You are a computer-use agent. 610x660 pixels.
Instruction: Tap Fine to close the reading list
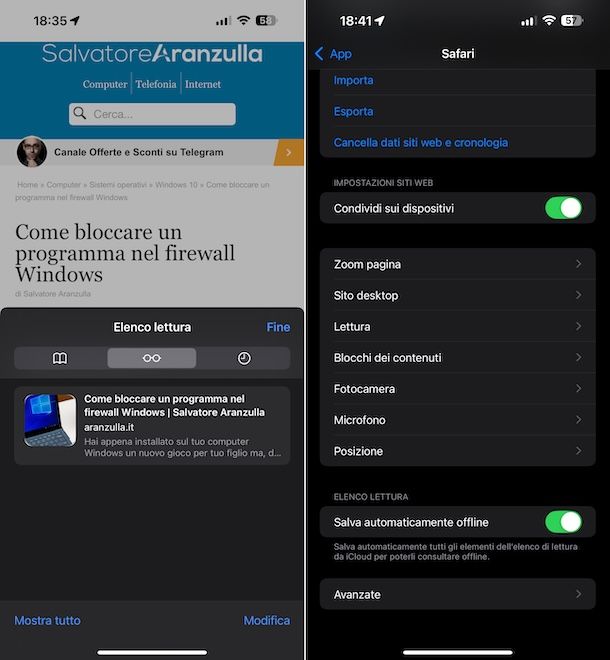[x=278, y=327]
